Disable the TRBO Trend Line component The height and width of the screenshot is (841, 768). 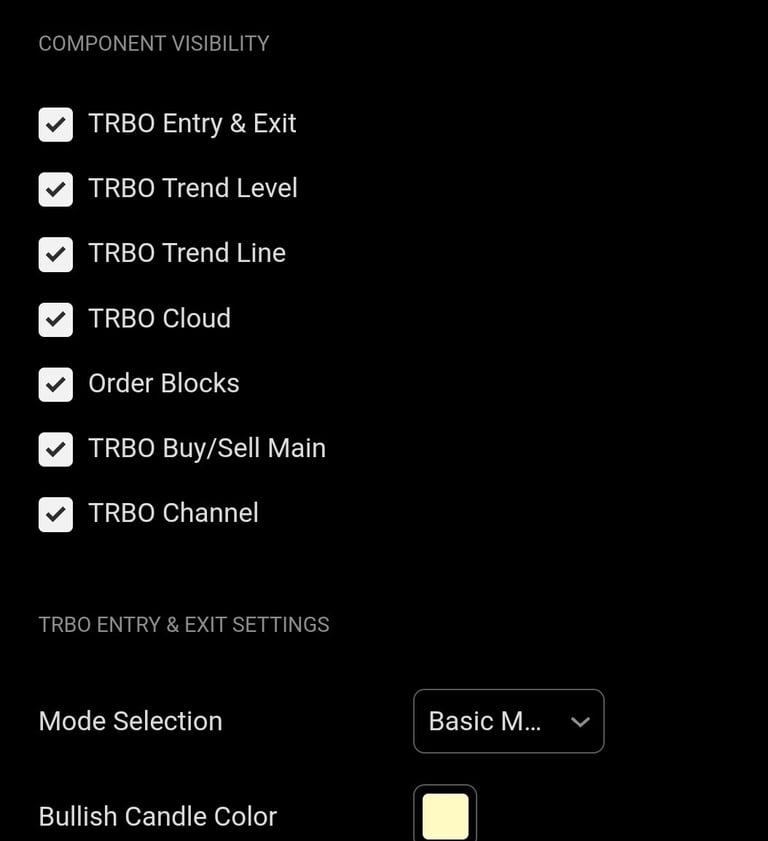point(56,255)
